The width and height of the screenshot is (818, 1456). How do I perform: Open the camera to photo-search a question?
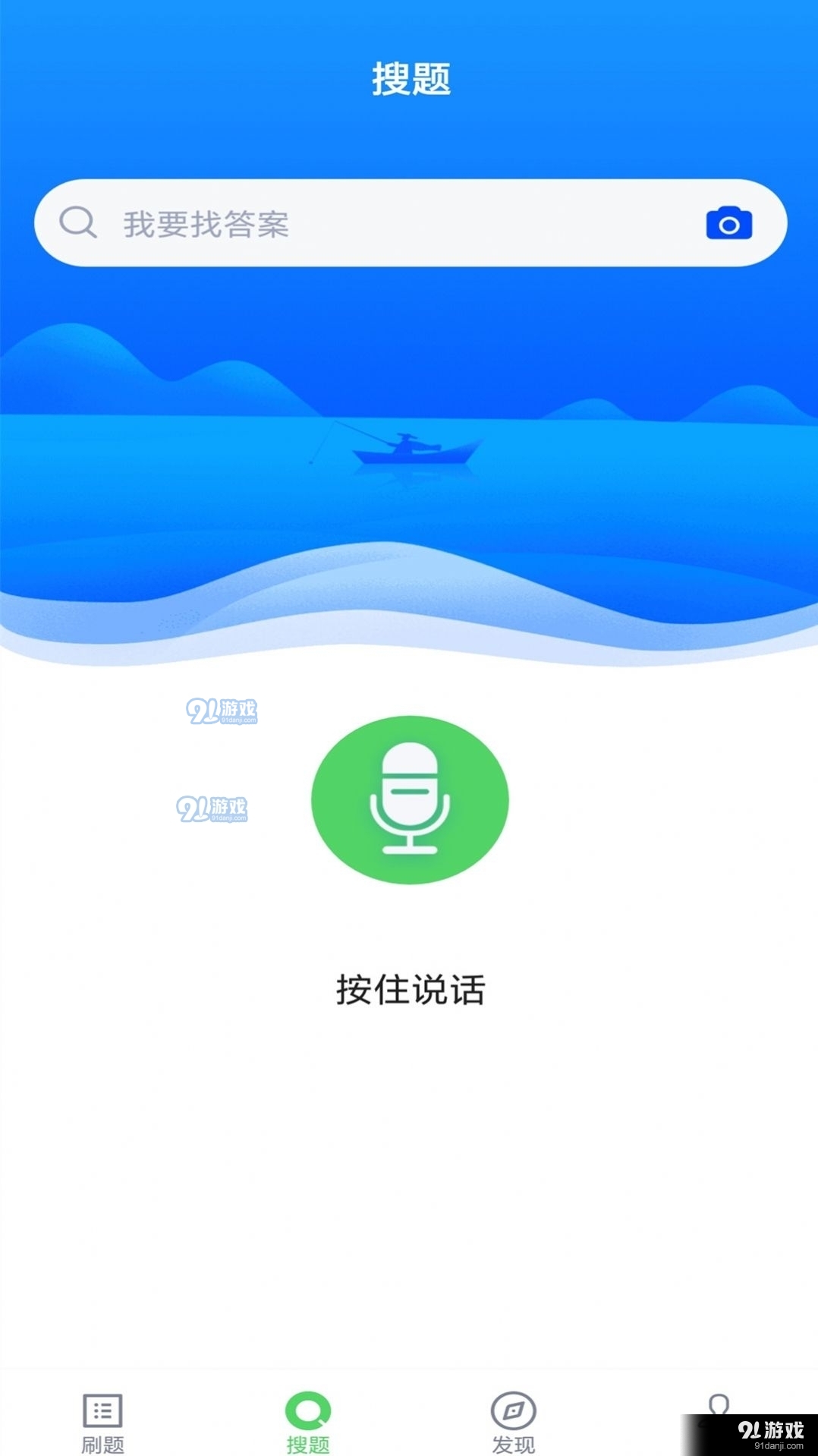pos(729,222)
